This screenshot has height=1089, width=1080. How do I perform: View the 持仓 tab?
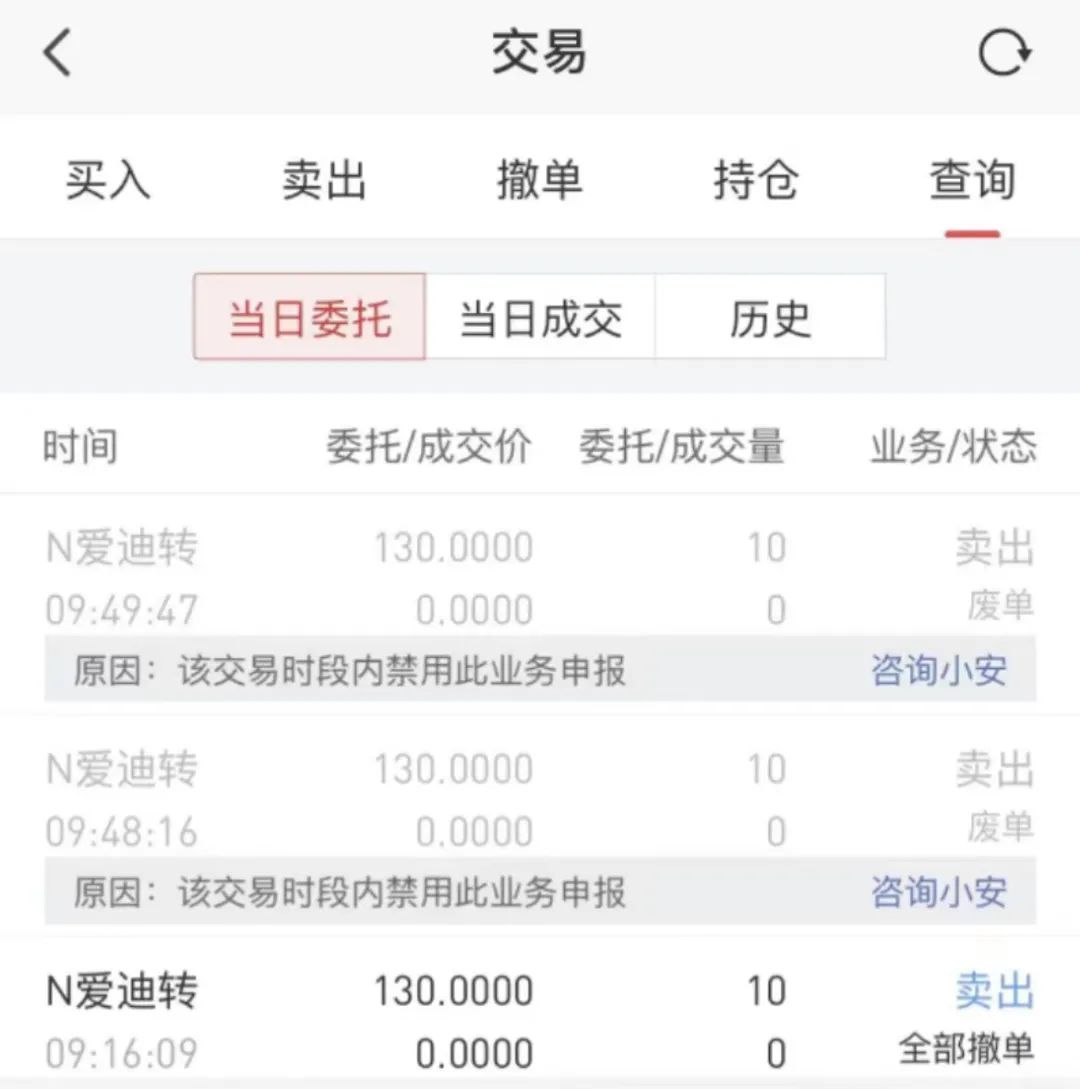coord(755,181)
